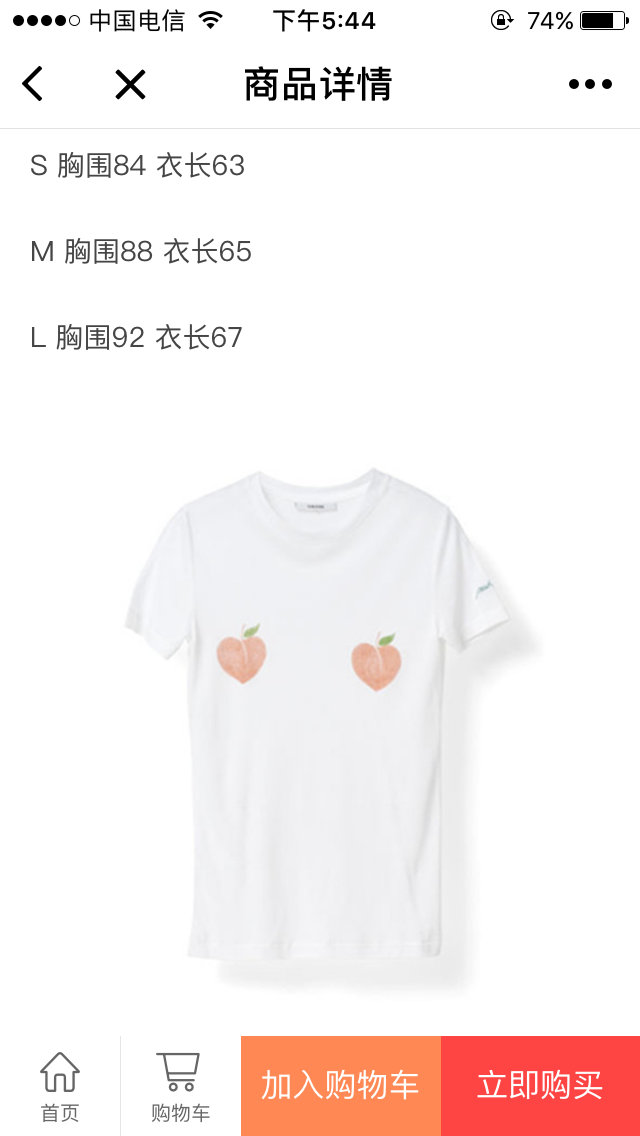The height and width of the screenshot is (1136, 640).
Task: Go back using the header arrow
Action: [33, 84]
